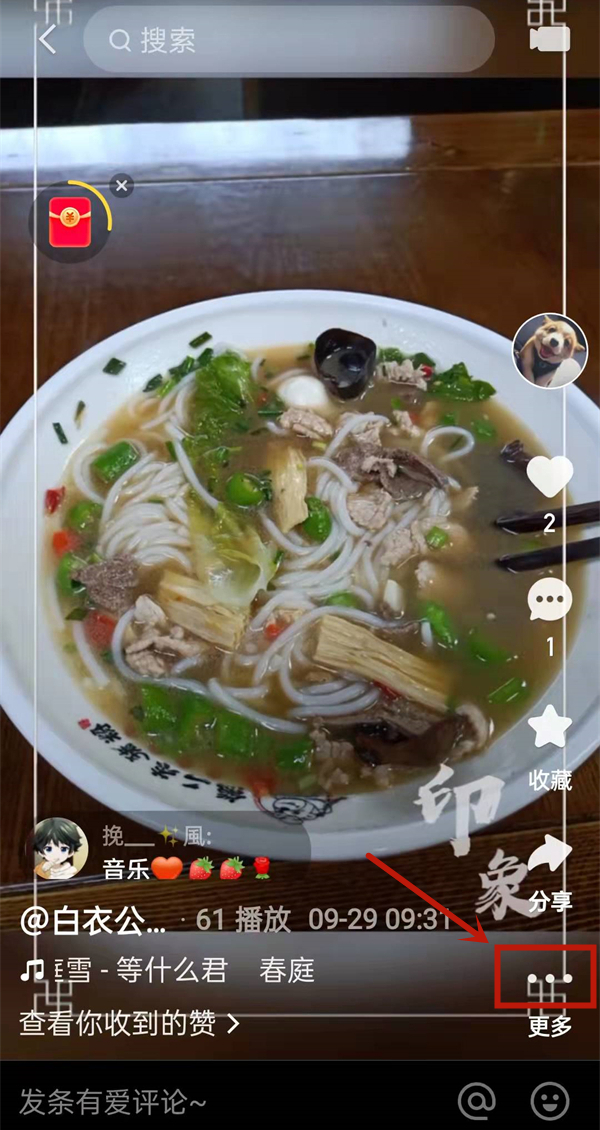Go back using the top arrow

(47, 40)
